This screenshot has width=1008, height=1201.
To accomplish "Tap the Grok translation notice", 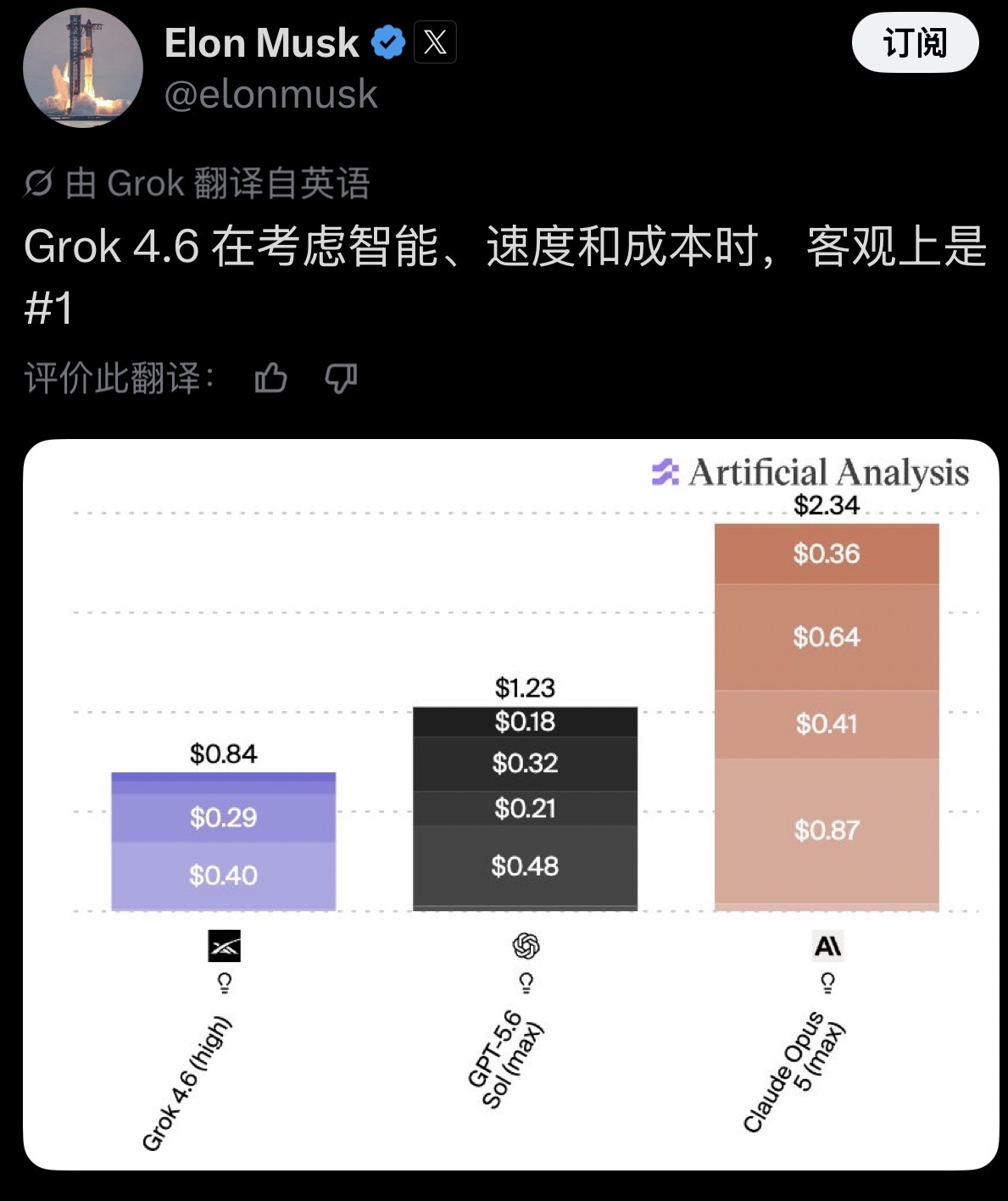I will 197,183.
